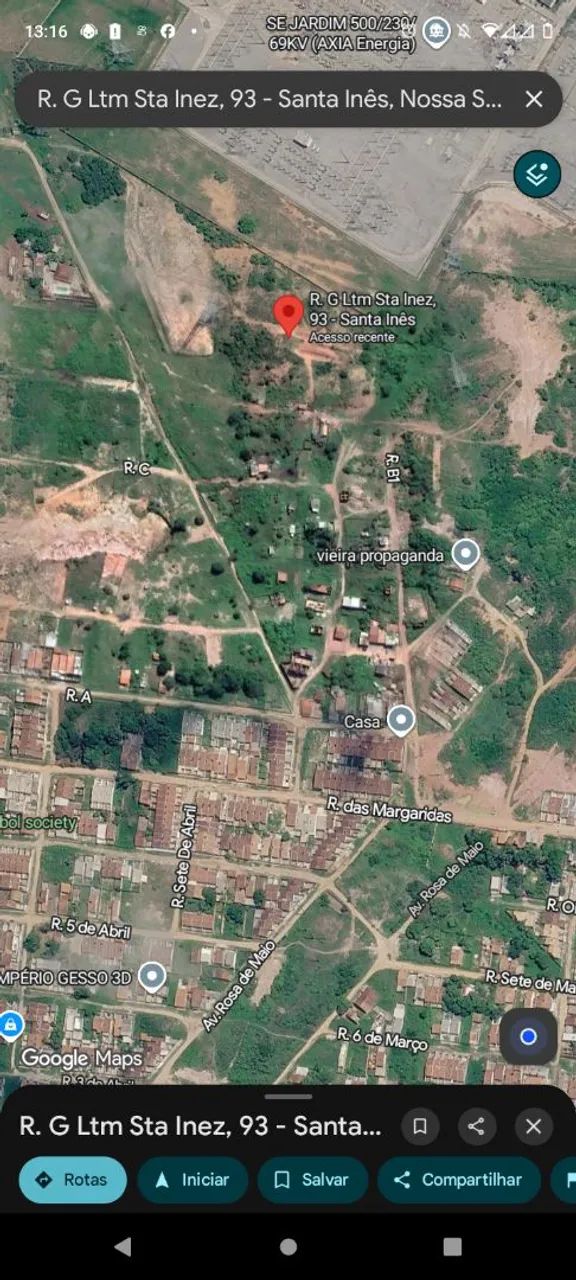Start navigation with Iniciar

point(192,1180)
